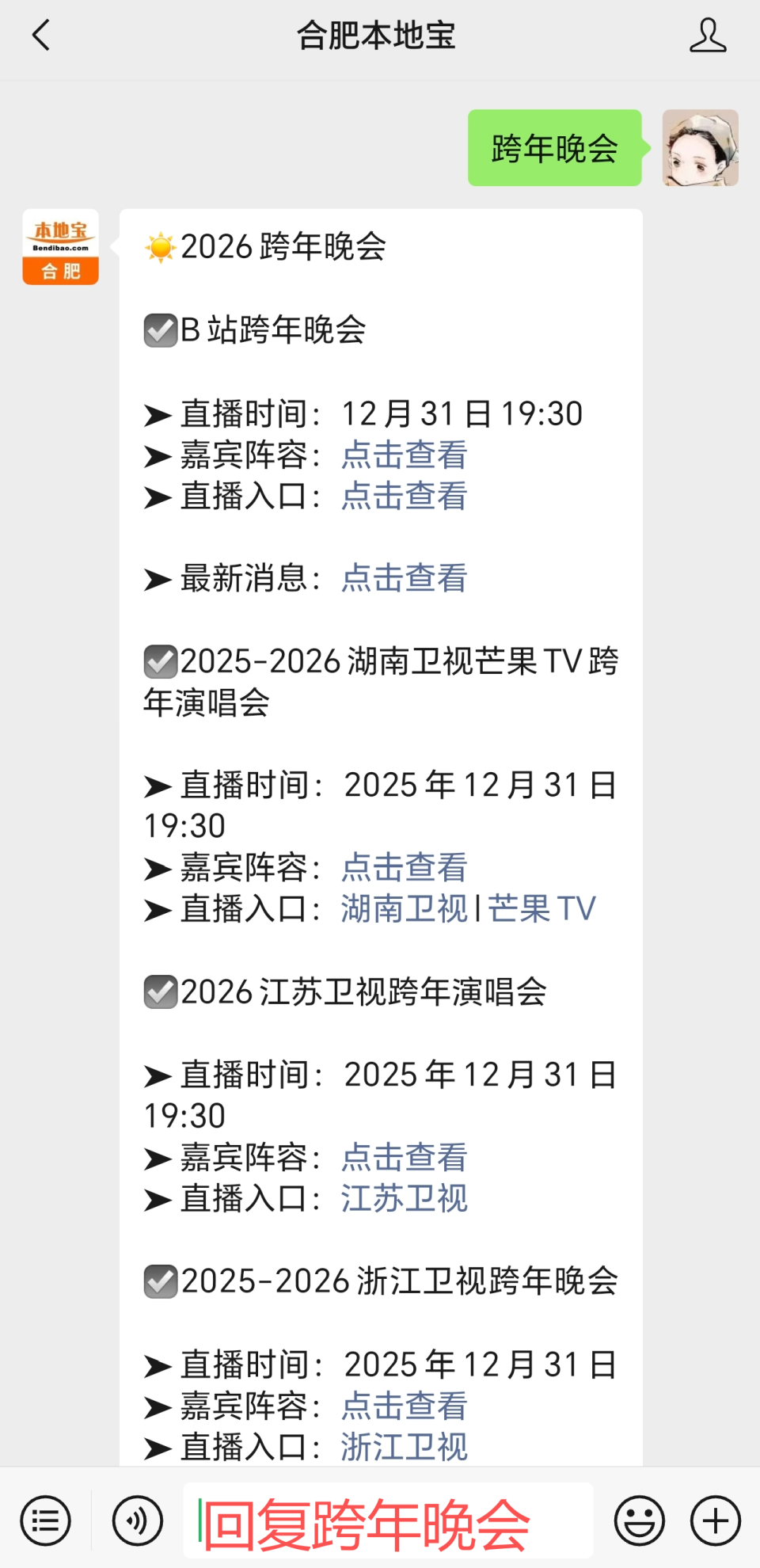The height and width of the screenshot is (1568, 760).
Task: Switch to voice input mode
Action: (138, 1520)
